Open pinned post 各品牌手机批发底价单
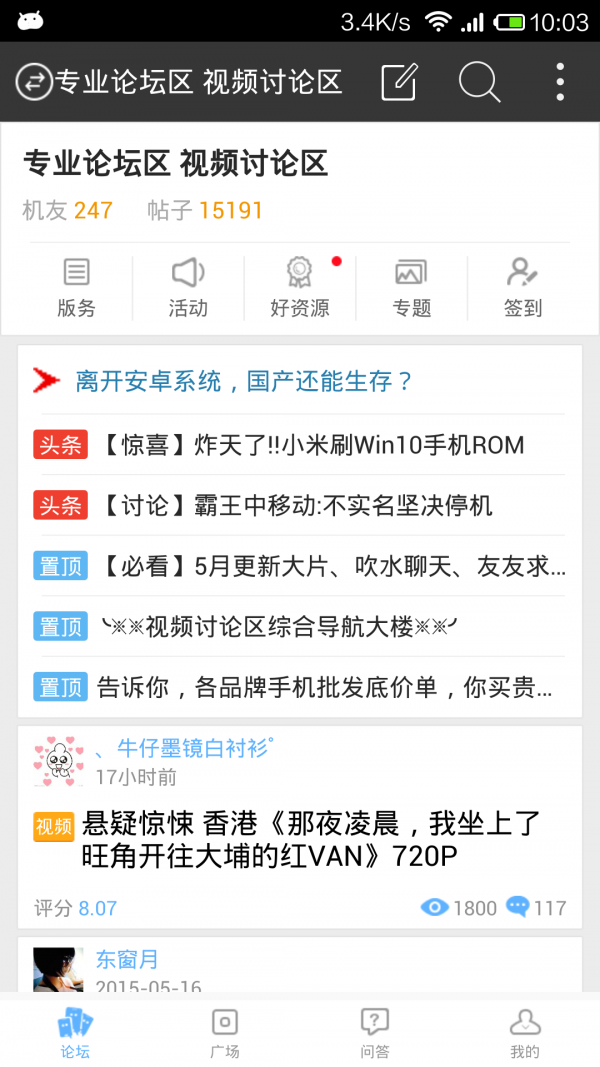This screenshot has width=600, height=1067. tap(324, 688)
